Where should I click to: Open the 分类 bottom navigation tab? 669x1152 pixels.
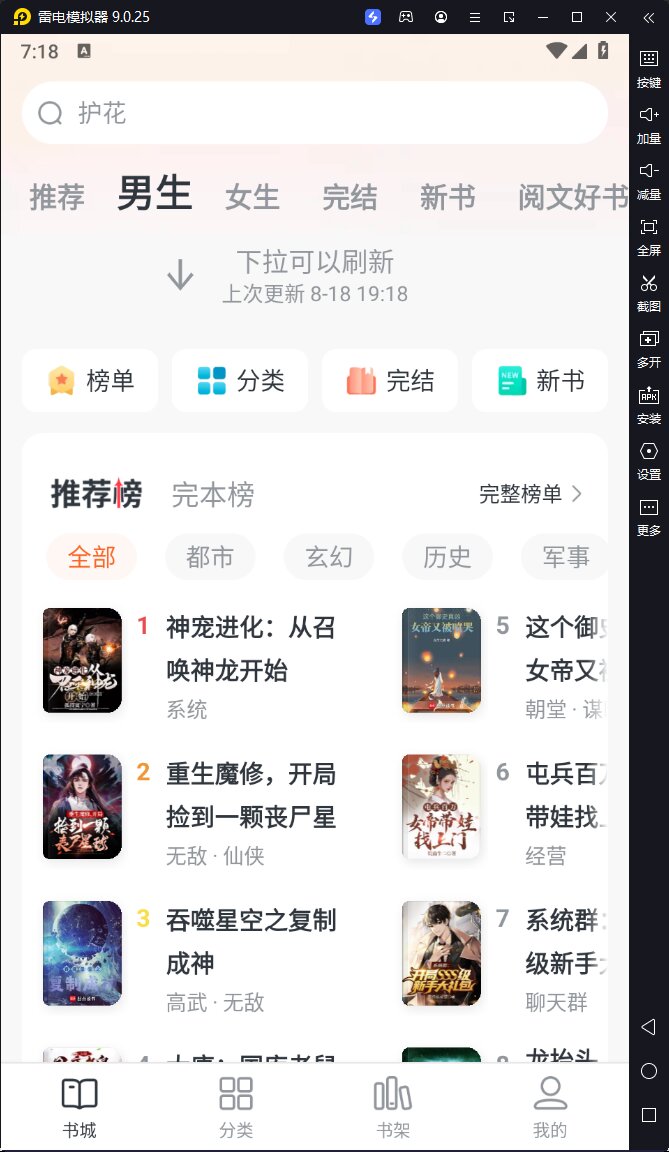point(236,1107)
